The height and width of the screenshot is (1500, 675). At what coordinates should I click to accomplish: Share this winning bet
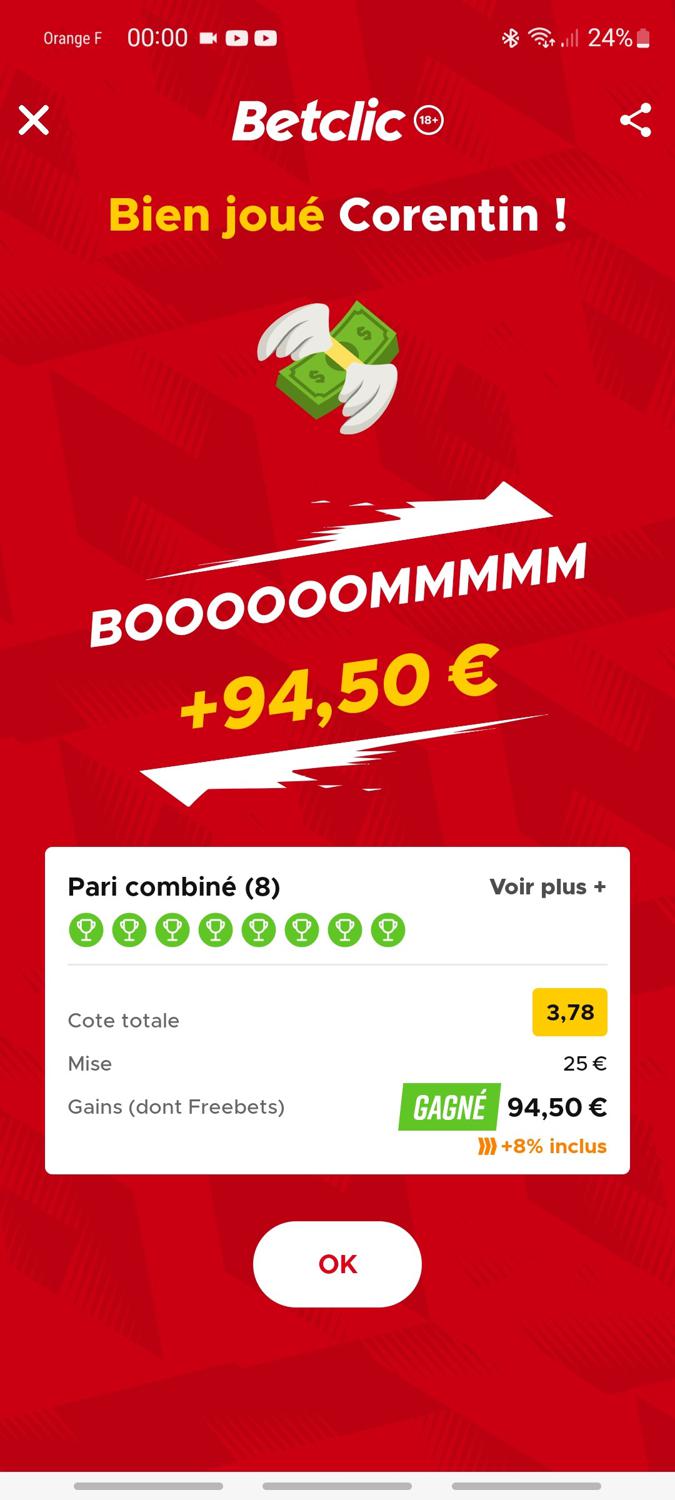[x=635, y=121]
